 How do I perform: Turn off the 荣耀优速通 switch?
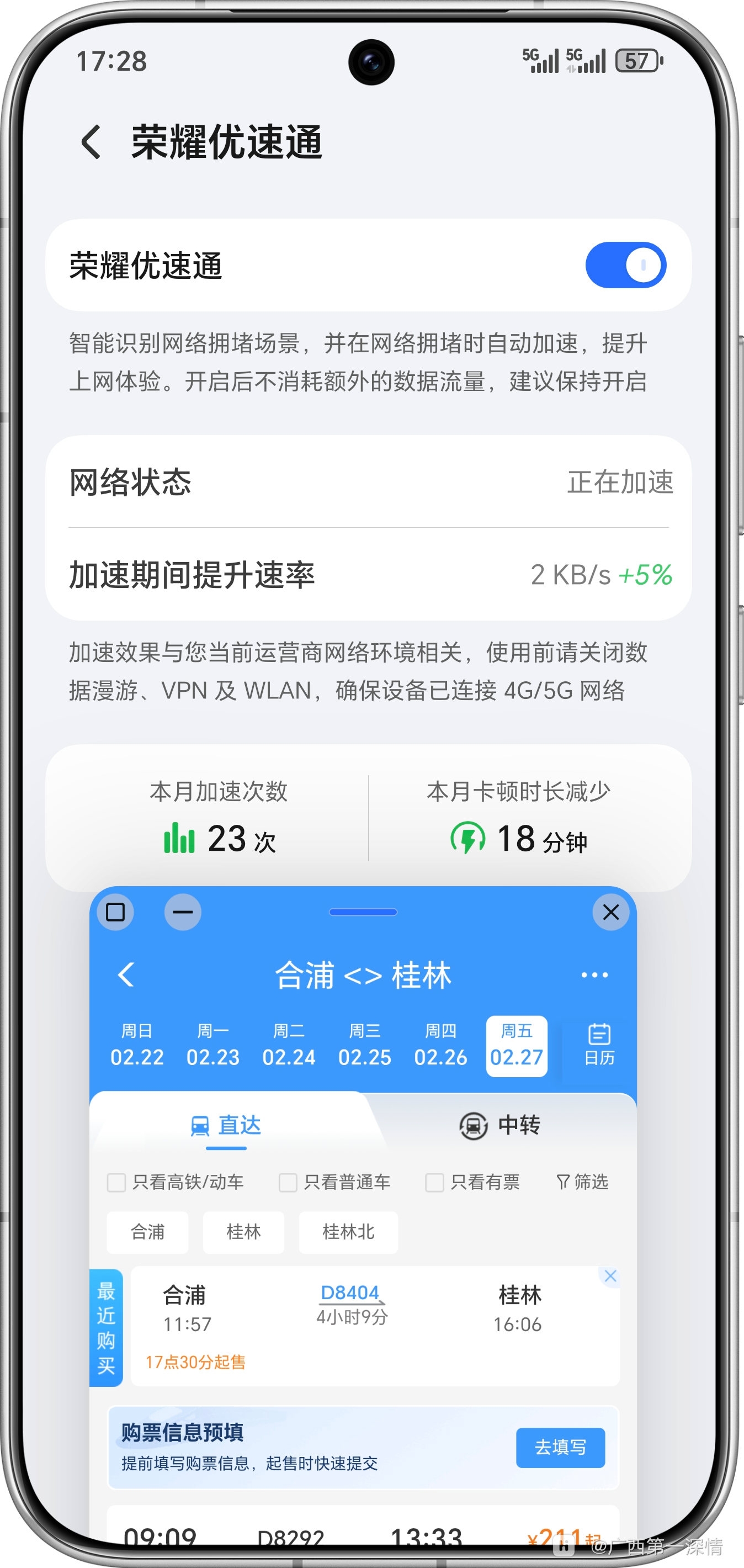pos(625,266)
